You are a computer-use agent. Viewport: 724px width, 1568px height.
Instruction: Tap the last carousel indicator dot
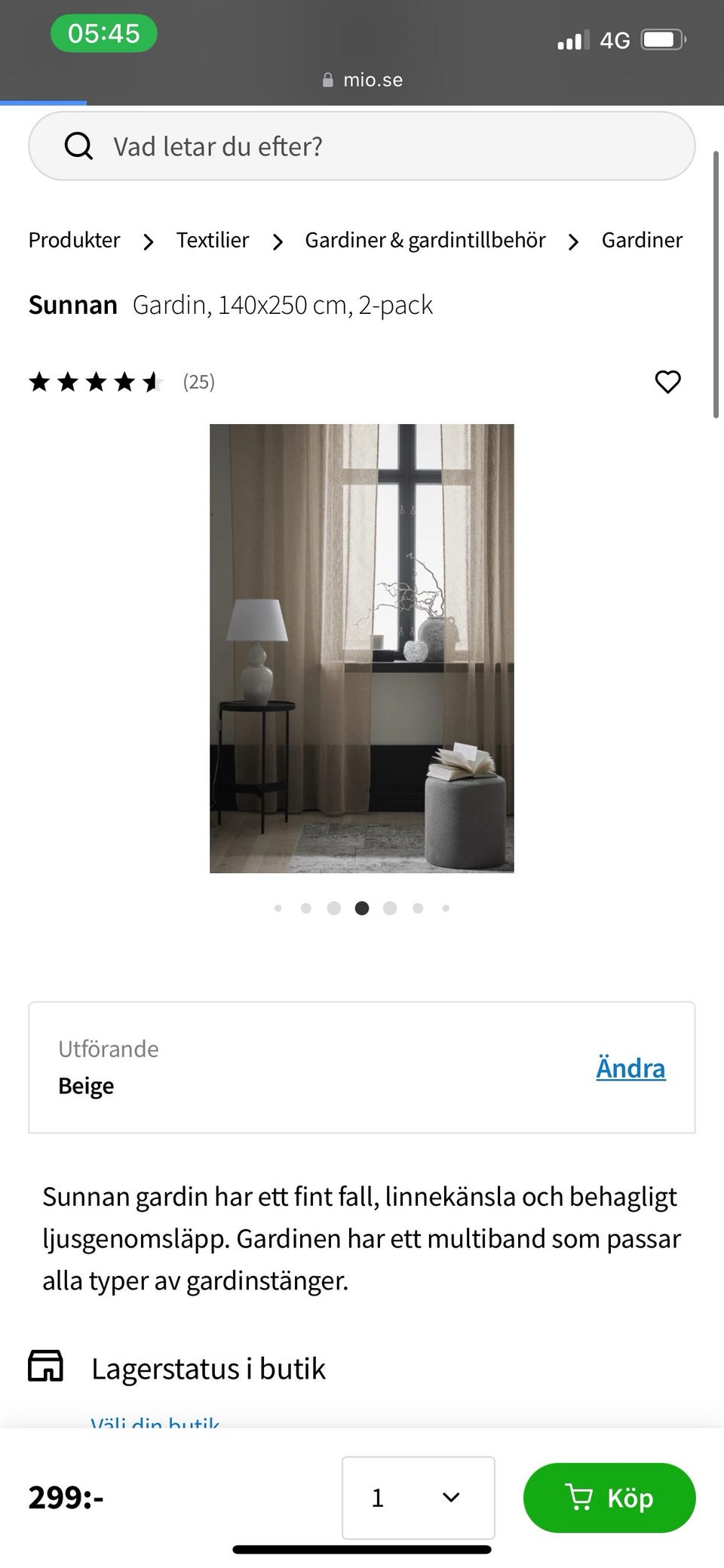[x=446, y=908]
